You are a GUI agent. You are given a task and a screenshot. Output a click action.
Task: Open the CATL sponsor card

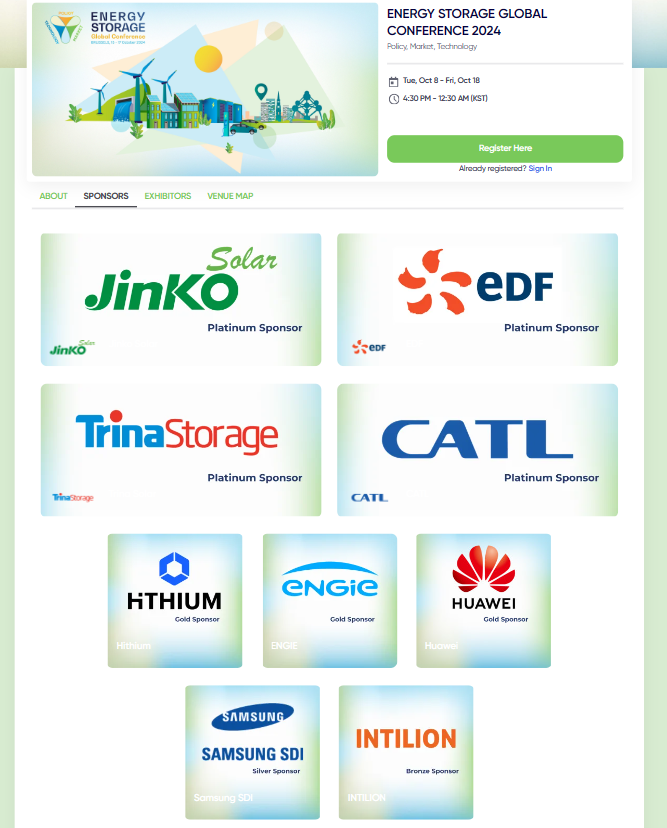click(x=477, y=449)
